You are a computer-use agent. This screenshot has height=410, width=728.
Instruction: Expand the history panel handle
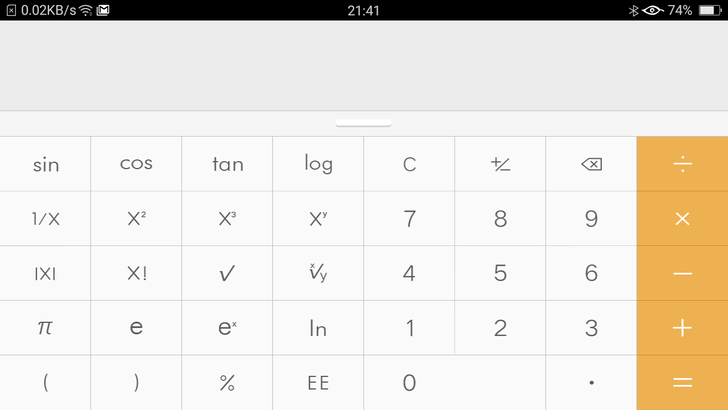point(363,123)
